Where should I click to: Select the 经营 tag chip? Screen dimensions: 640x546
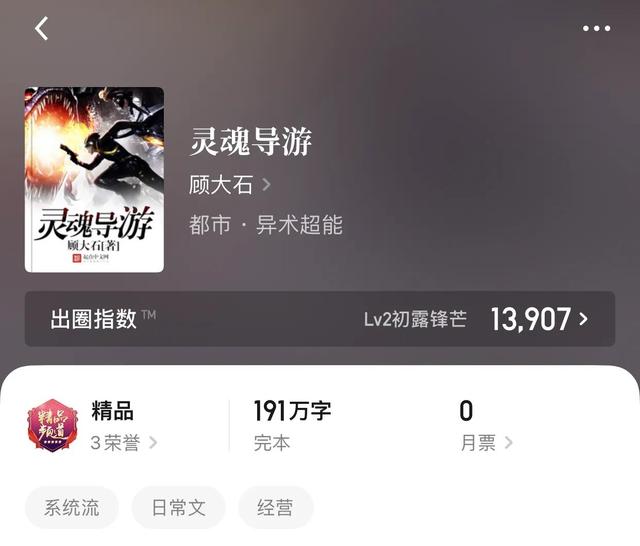275,507
